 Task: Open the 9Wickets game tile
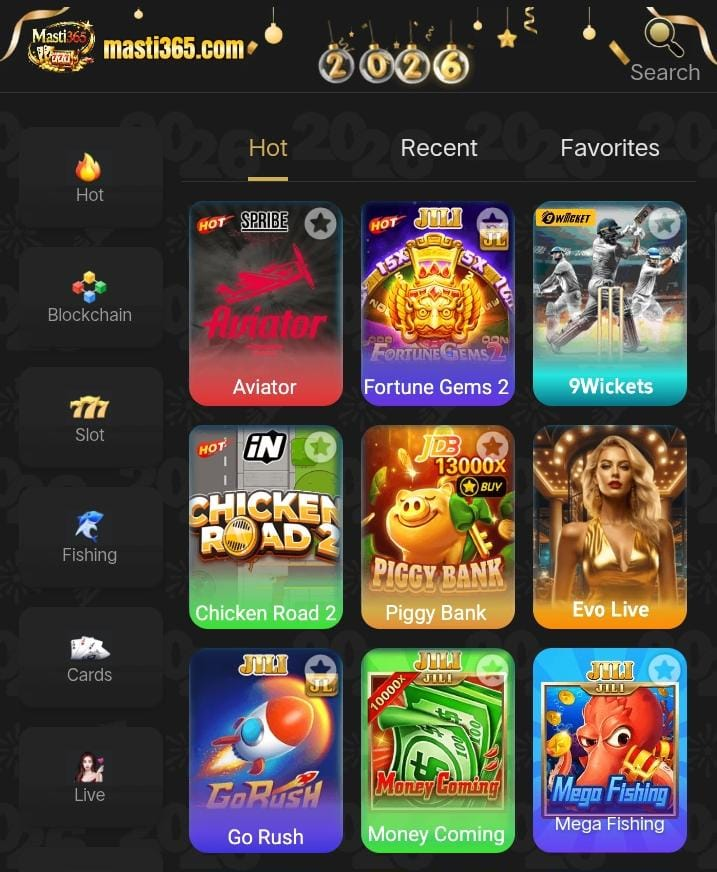coord(609,310)
